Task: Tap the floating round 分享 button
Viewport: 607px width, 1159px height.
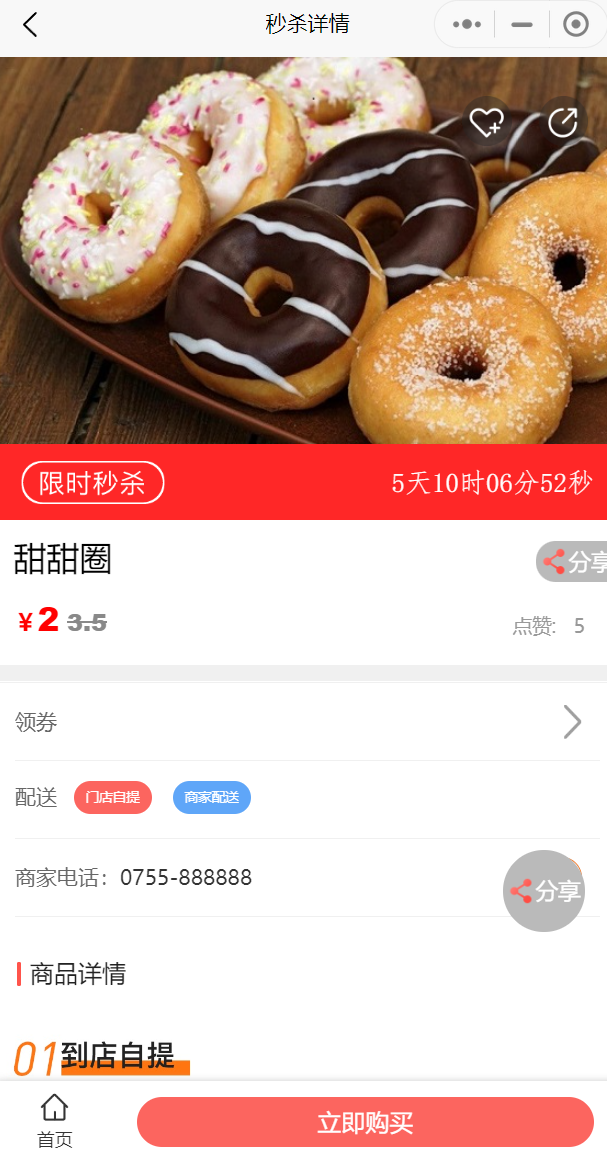Action: [x=544, y=891]
